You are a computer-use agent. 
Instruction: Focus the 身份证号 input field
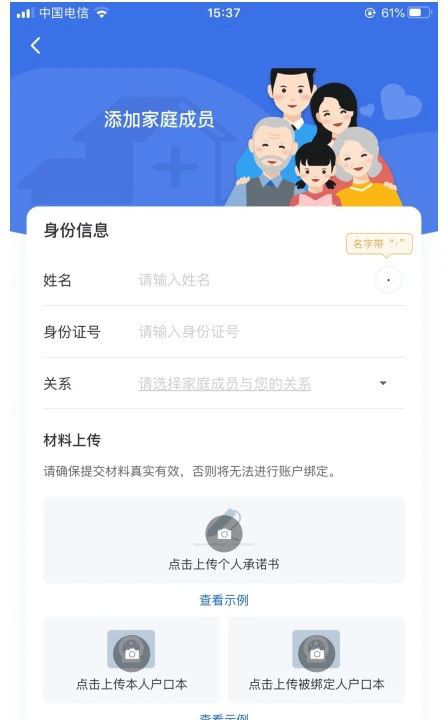(x=271, y=331)
